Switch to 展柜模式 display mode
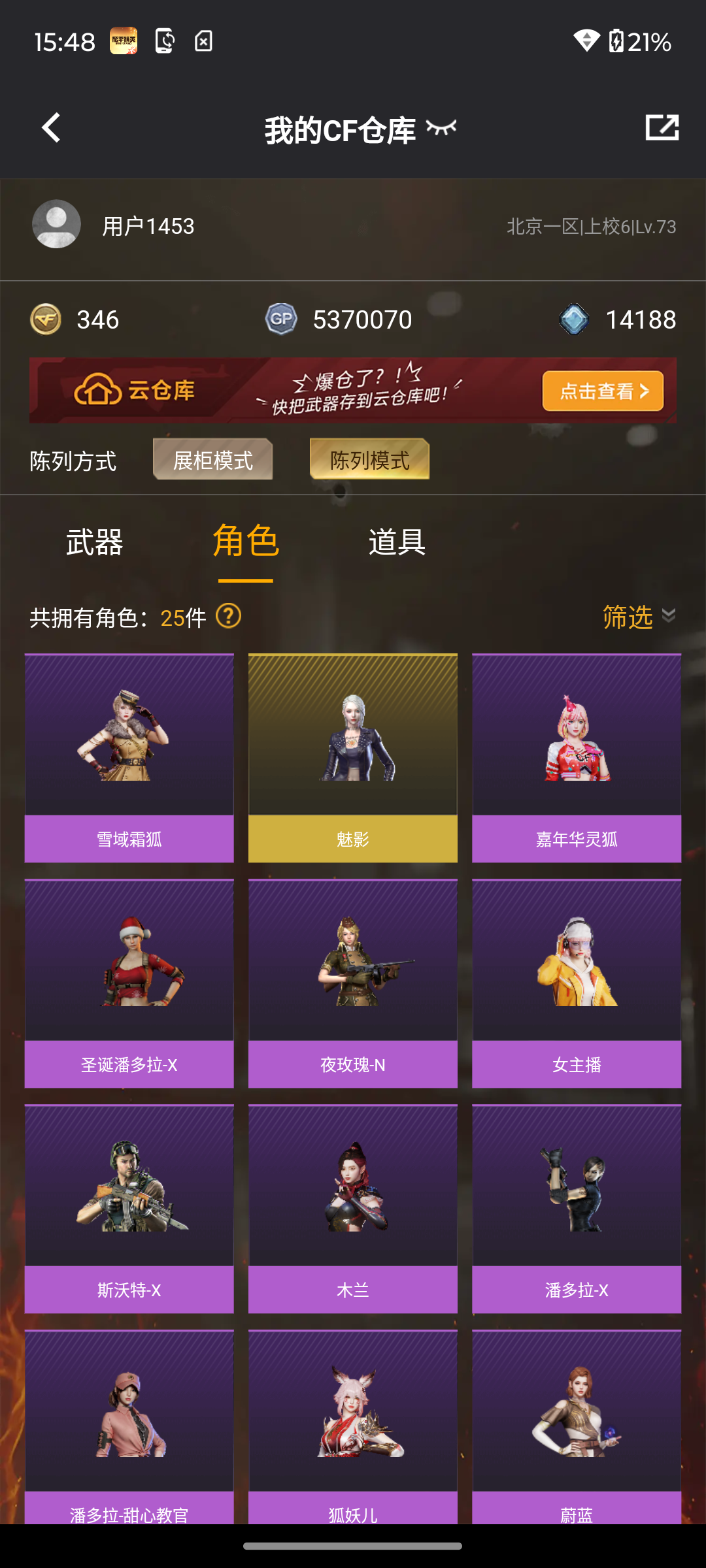The height and width of the screenshot is (1568, 706). (212, 460)
